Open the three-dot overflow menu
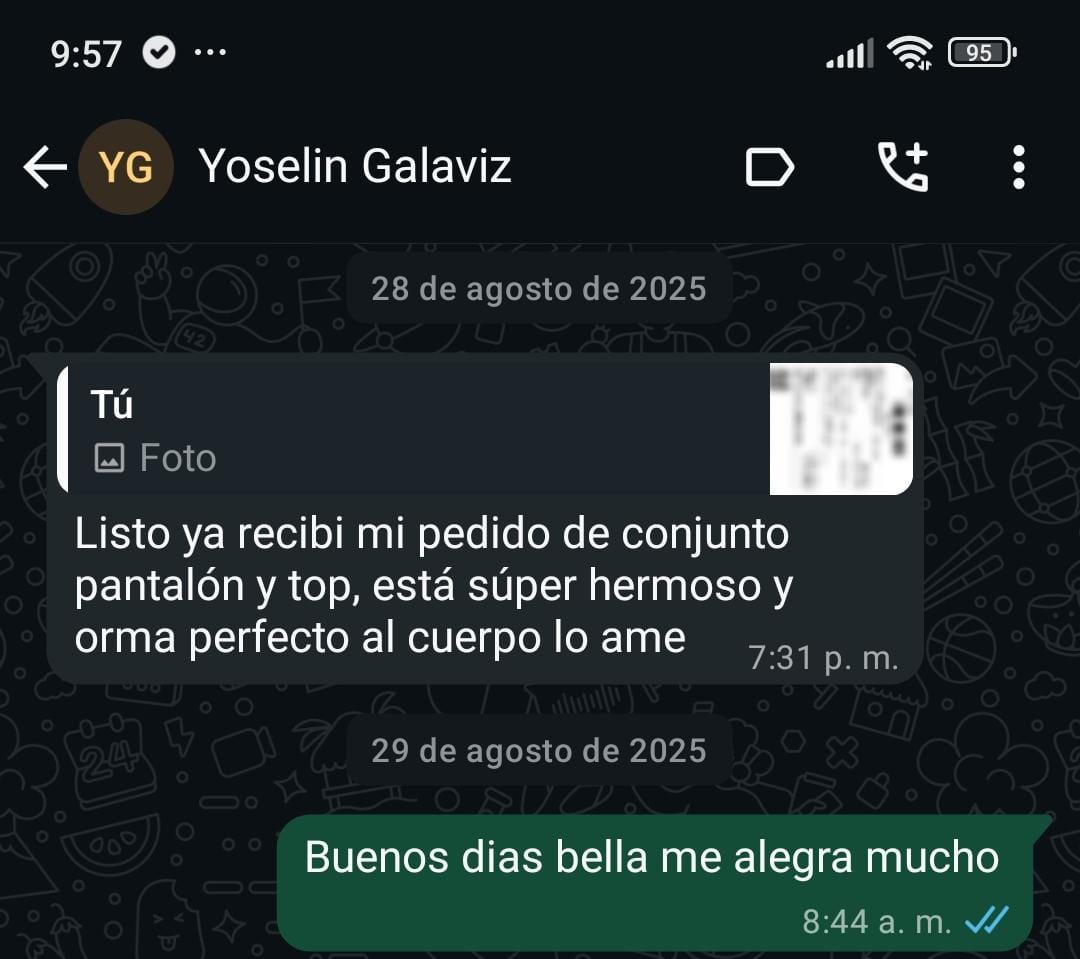Image resolution: width=1080 pixels, height=959 pixels. [1018, 167]
